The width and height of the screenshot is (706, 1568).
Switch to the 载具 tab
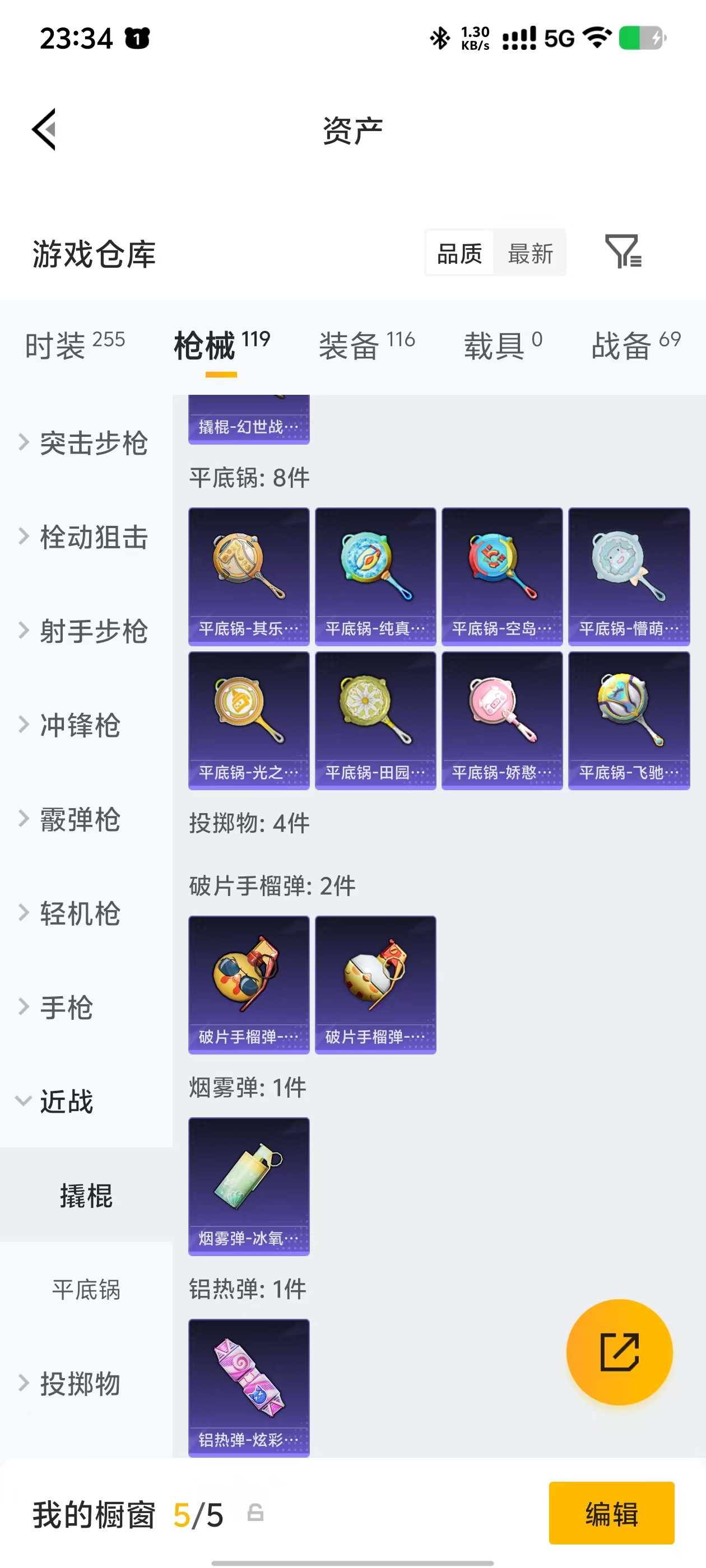click(503, 345)
